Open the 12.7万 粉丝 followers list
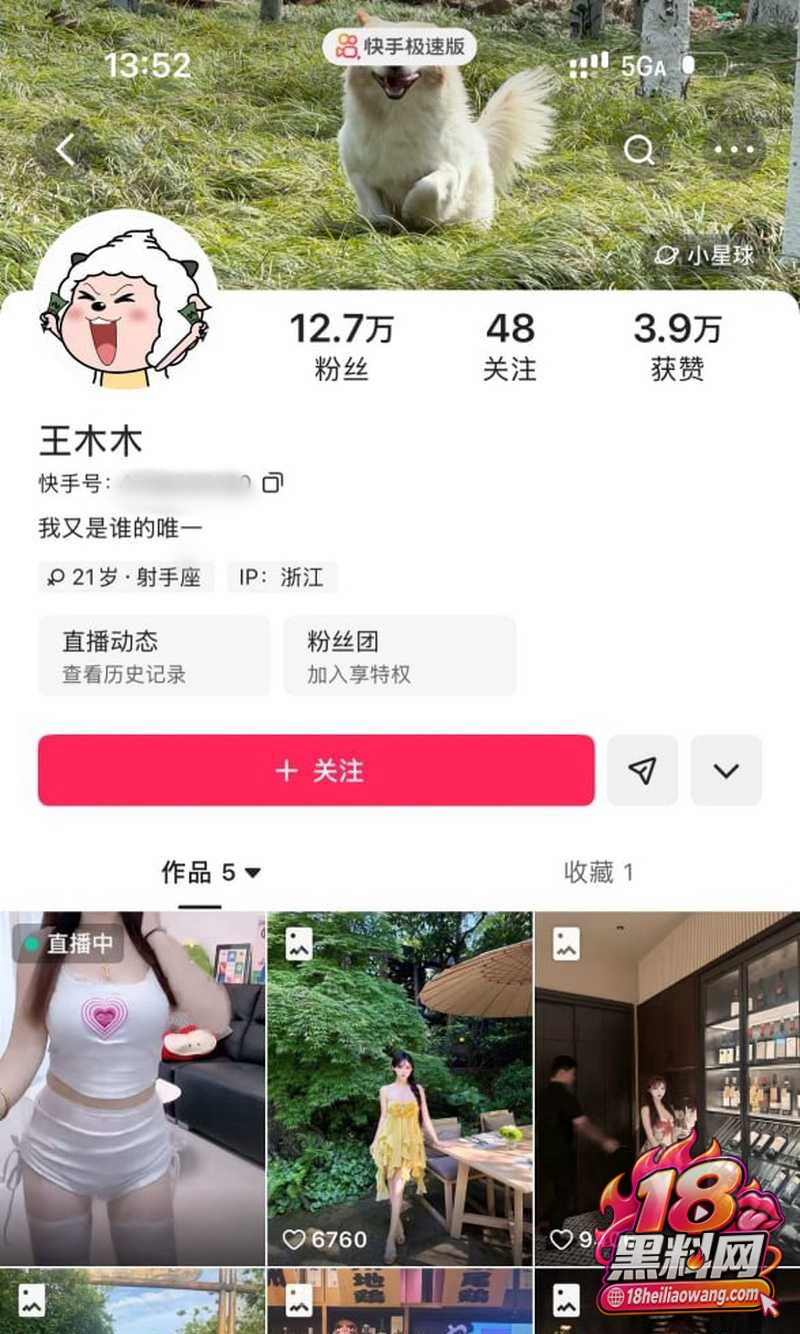 tap(342, 347)
